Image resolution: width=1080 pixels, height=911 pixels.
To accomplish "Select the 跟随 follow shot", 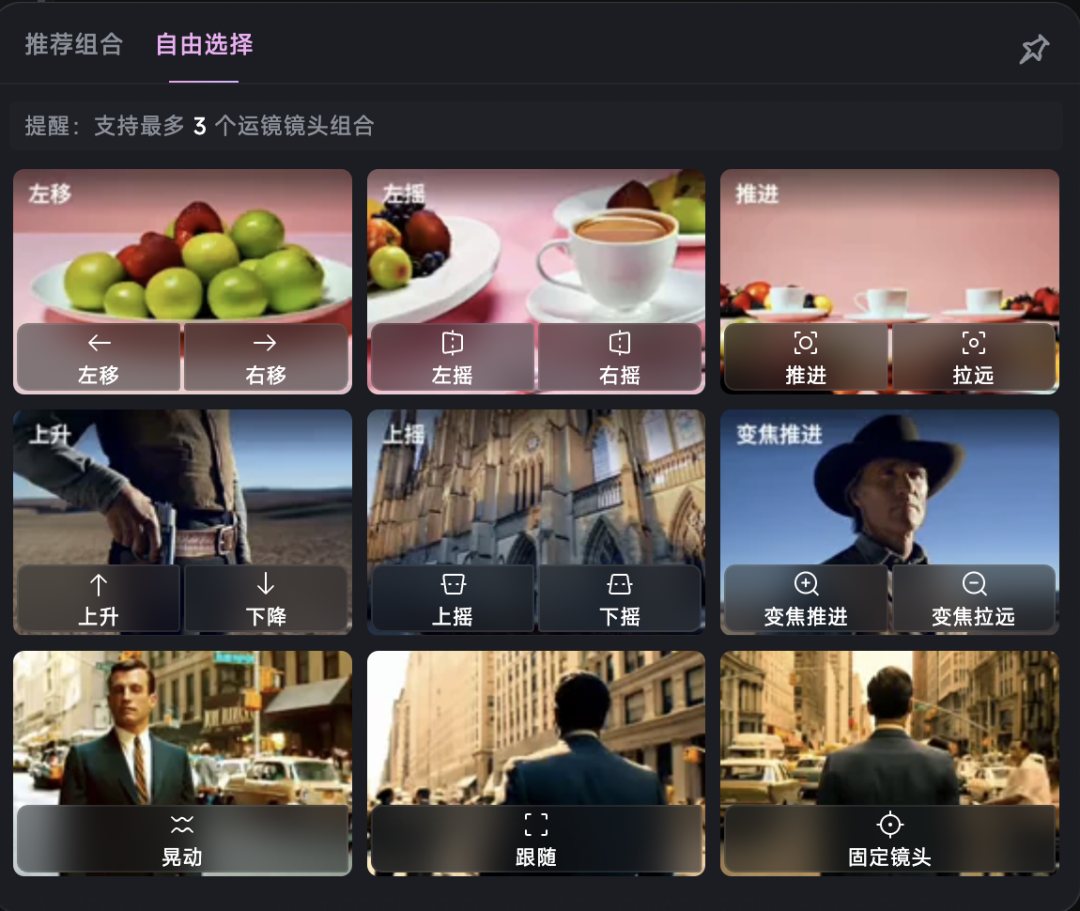I will coord(536,840).
